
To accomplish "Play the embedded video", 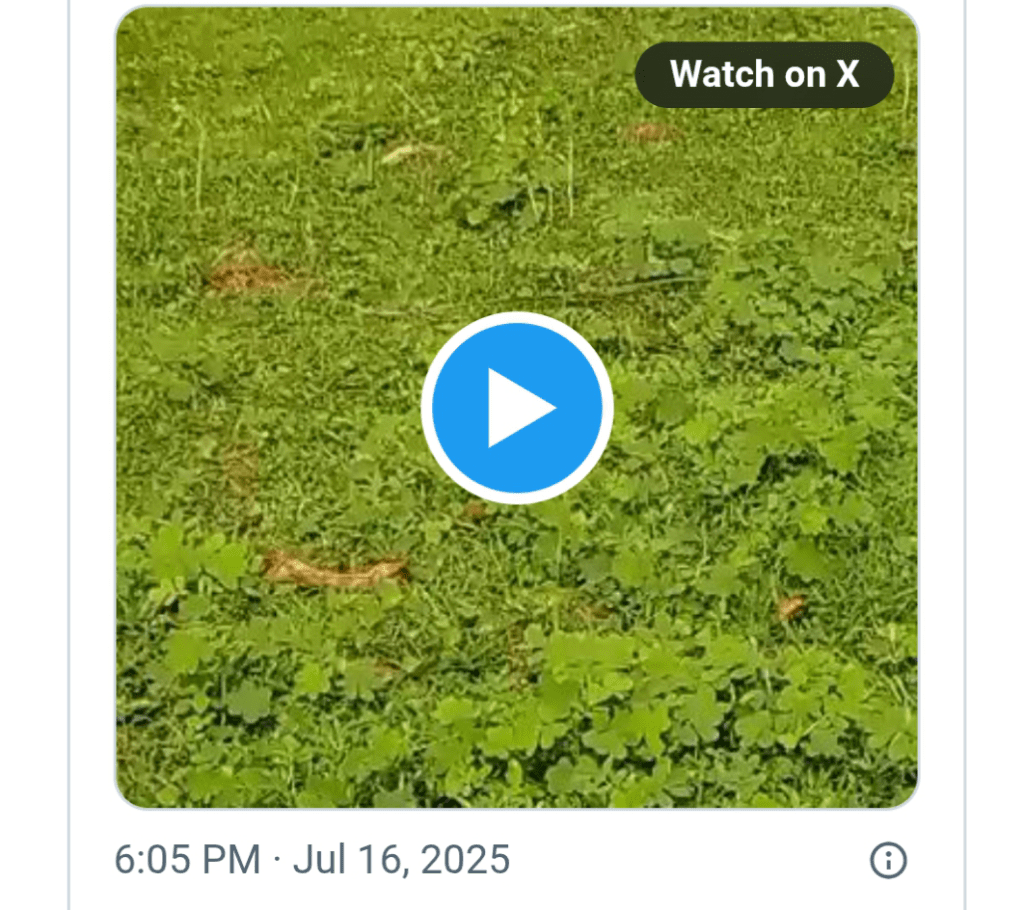I will click(517, 407).
